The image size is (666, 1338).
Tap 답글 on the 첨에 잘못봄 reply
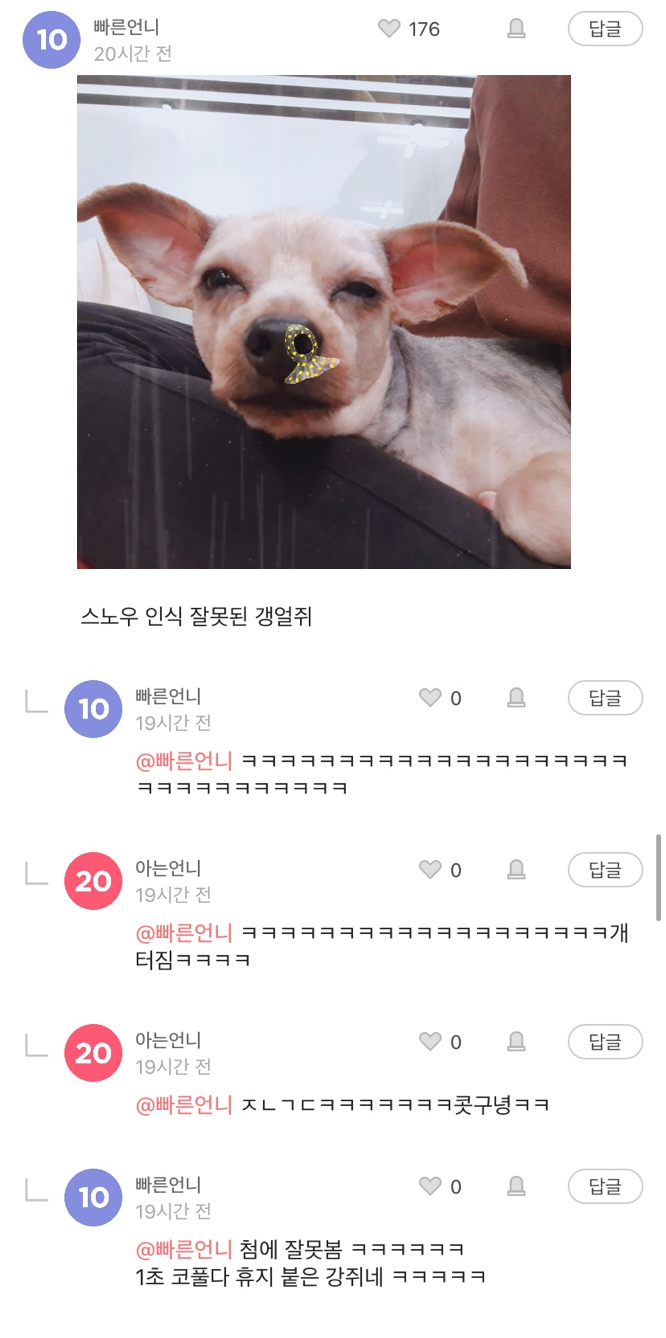[605, 1186]
